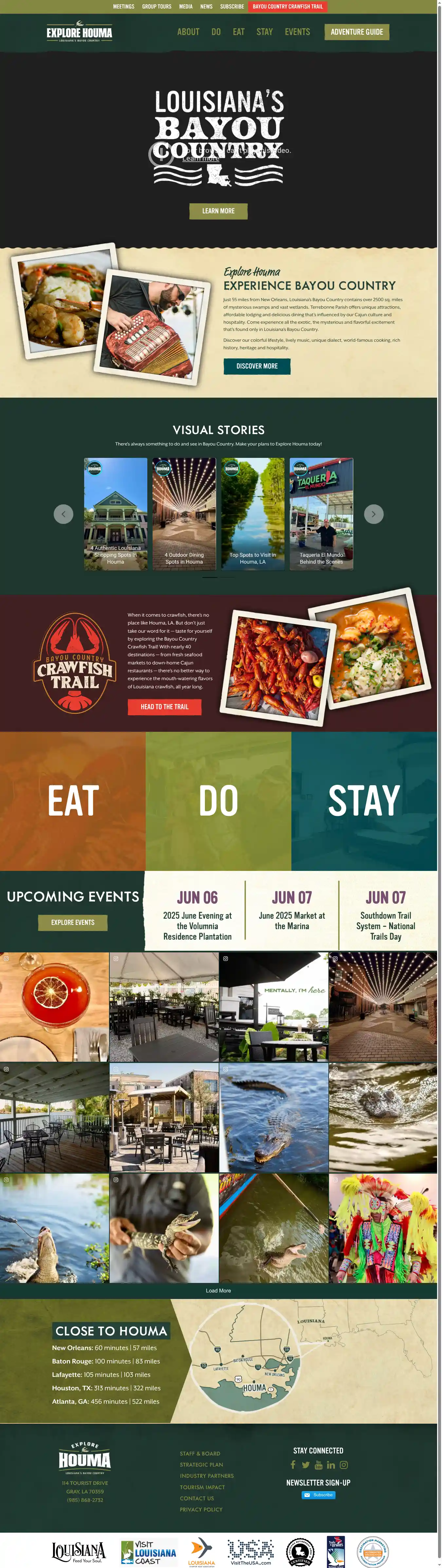Show next visual stories with right arrow

point(374,514)
